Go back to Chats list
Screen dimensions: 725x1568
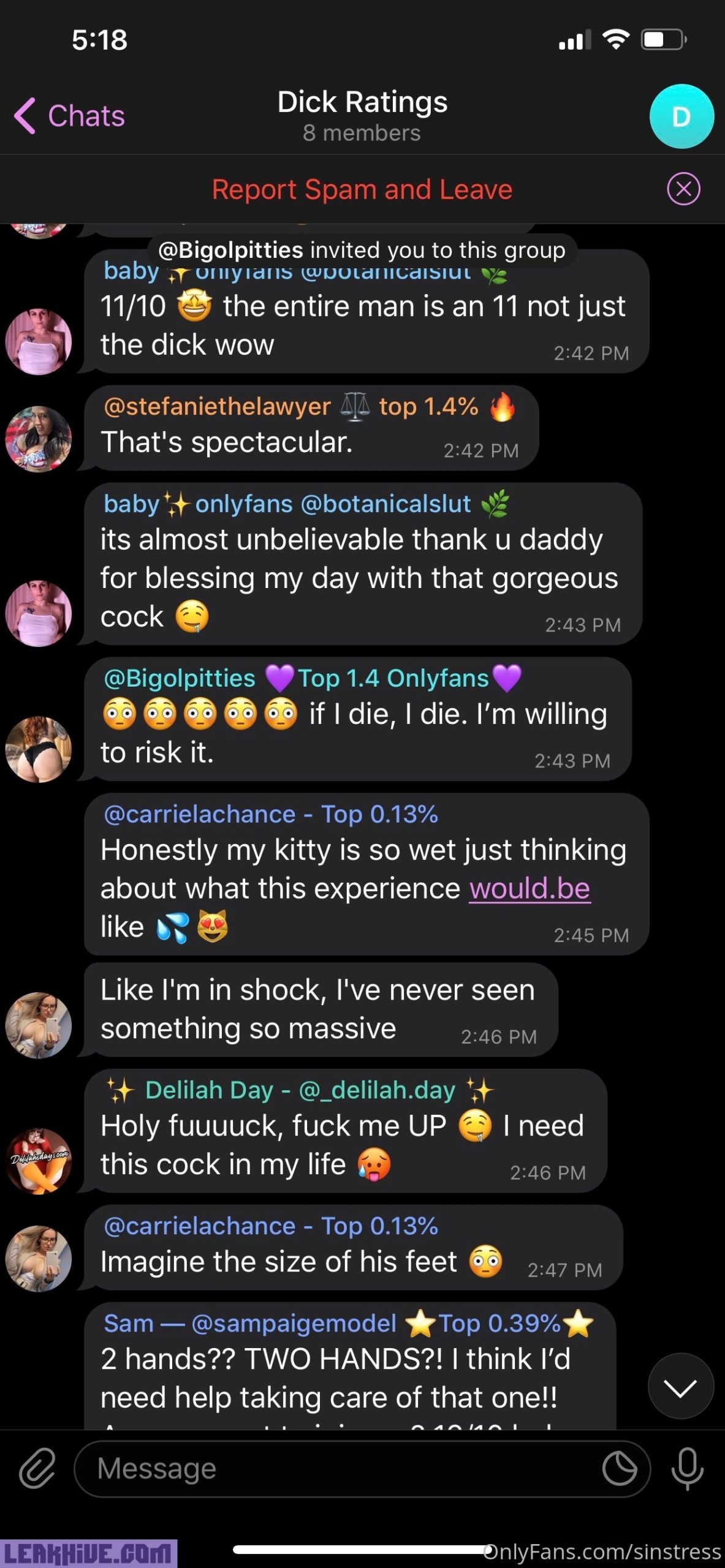70,116
